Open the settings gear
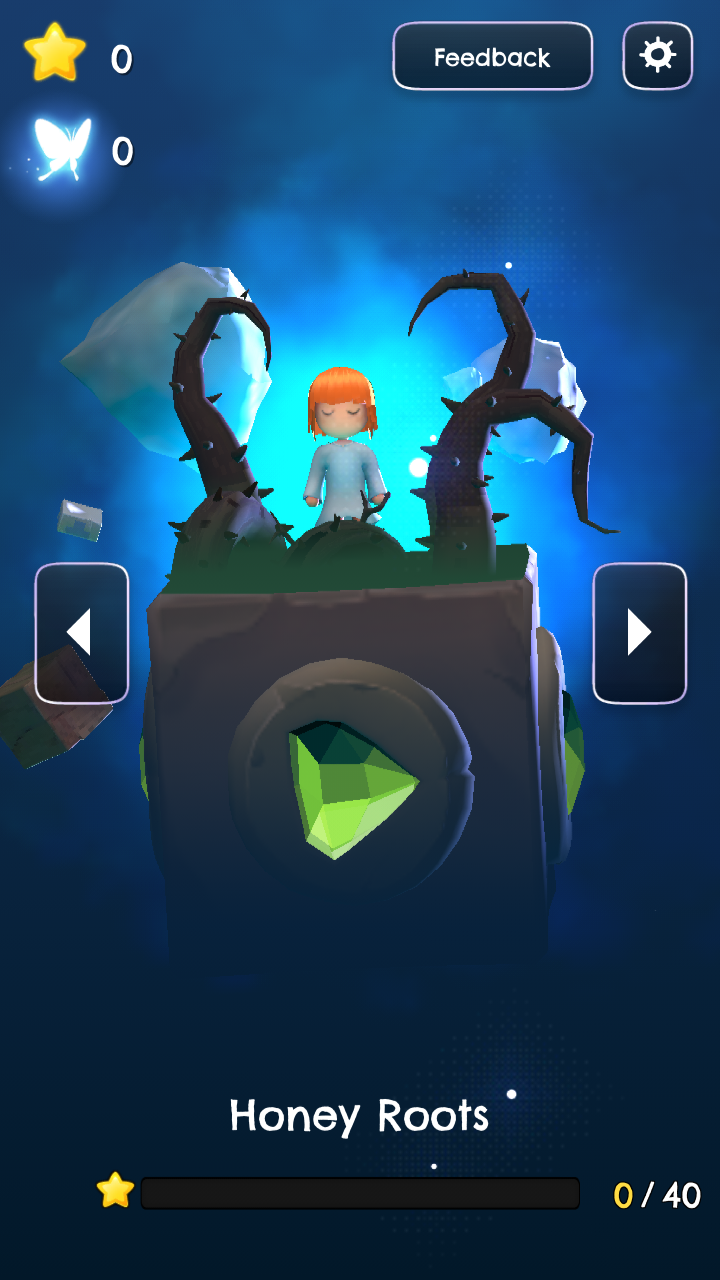The width and height of the screenshot is (720, 1280). pos(657,56)
